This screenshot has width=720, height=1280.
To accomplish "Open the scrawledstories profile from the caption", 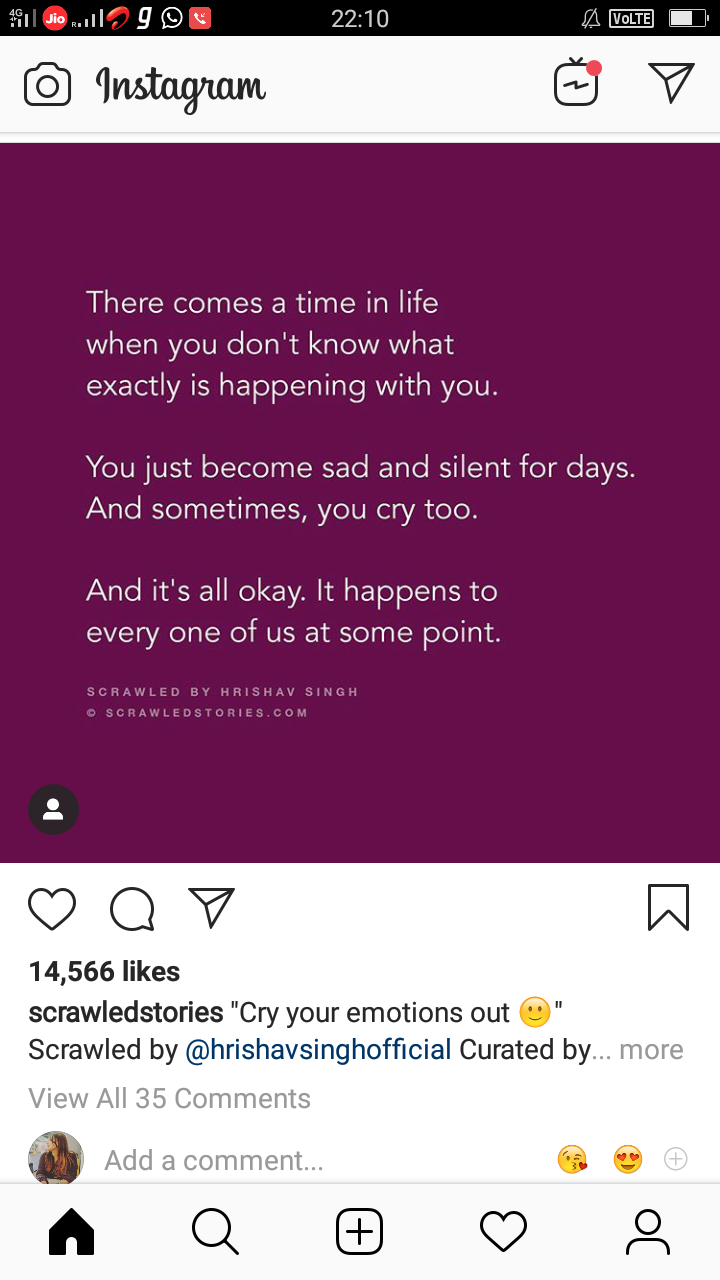I will point(126,1012).
